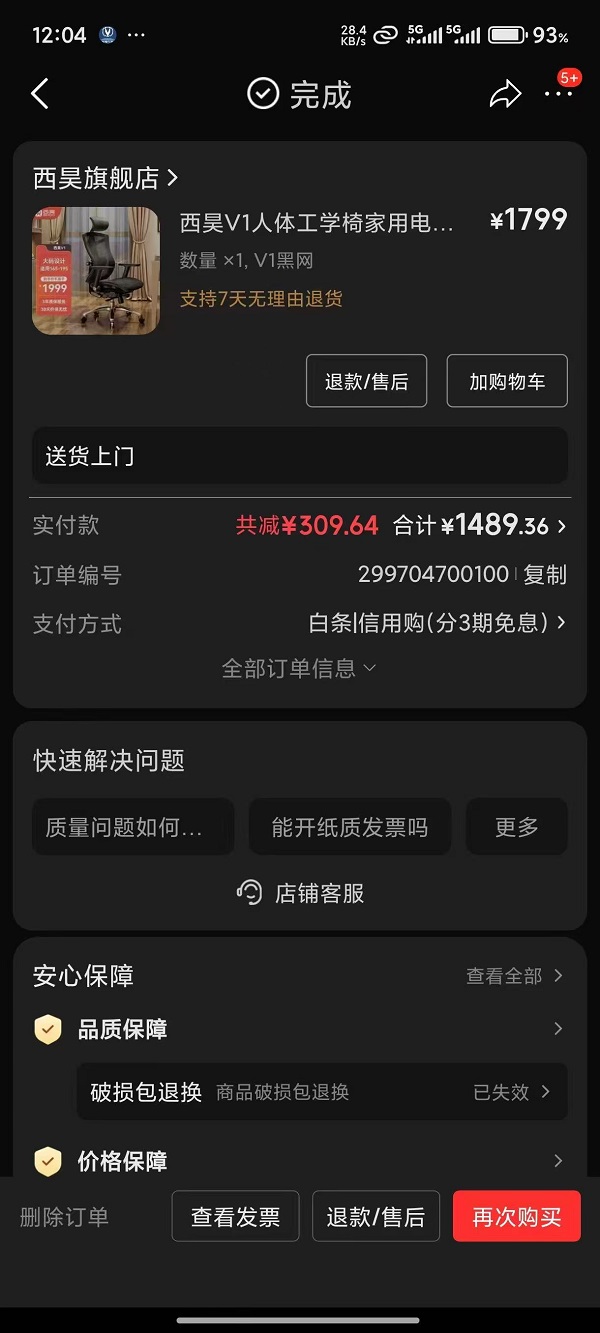Open the 西昊旗舰店 store page

pos(105,178)
